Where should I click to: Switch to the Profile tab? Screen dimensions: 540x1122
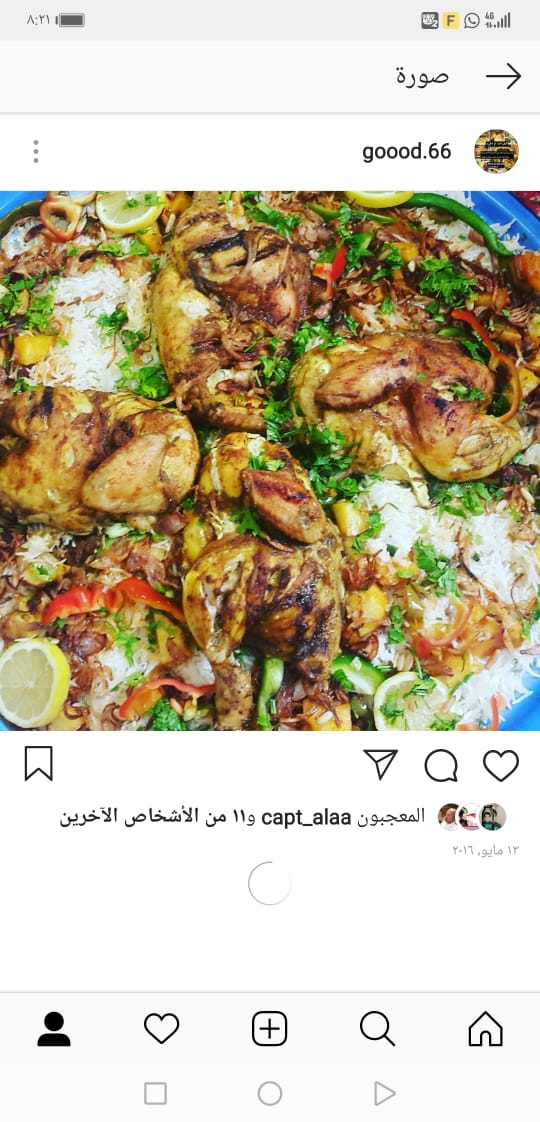[x=54, y=1029]
